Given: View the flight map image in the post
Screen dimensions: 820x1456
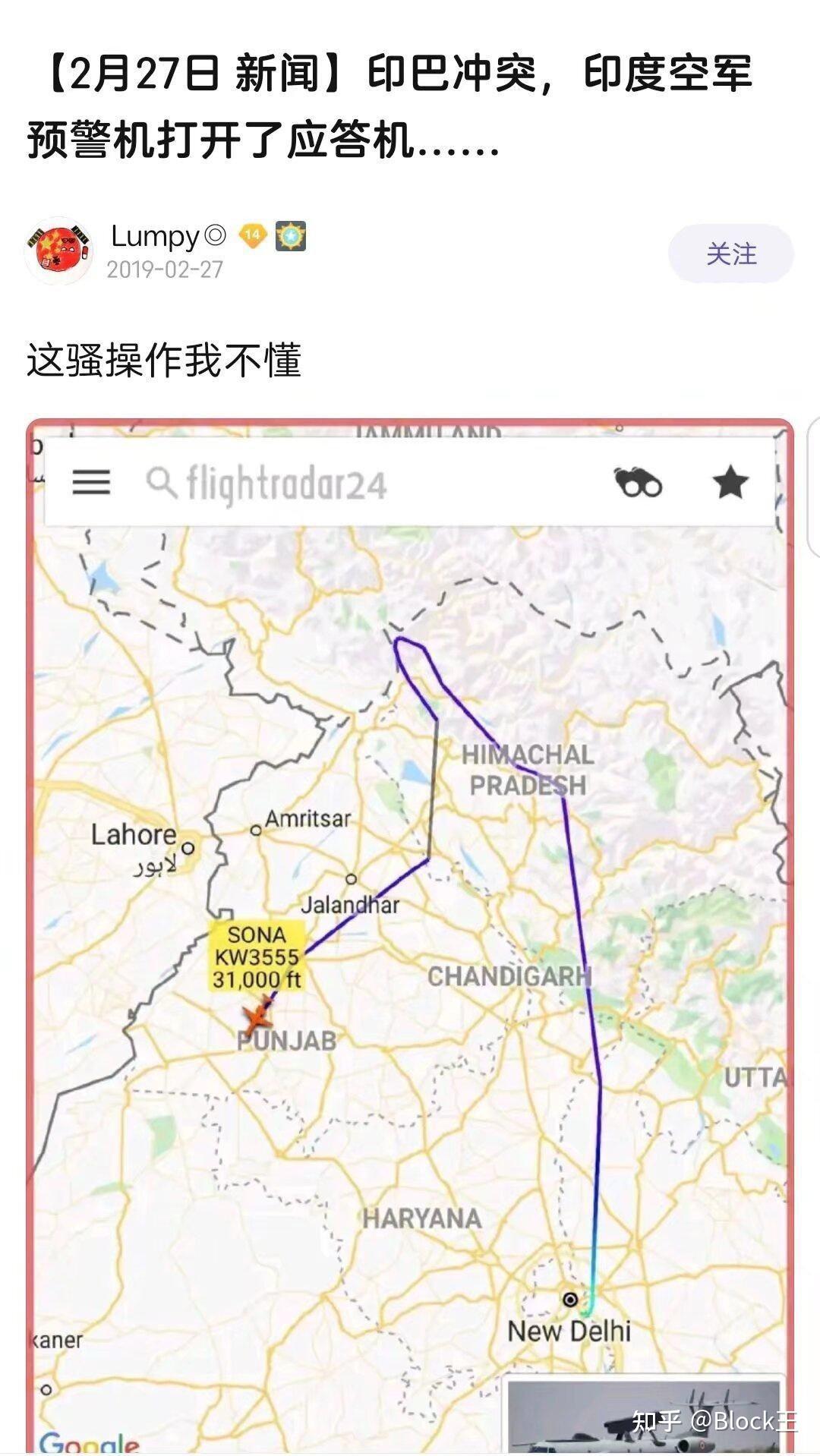Looking at the screenshot, I should click(x=410, y=934).
